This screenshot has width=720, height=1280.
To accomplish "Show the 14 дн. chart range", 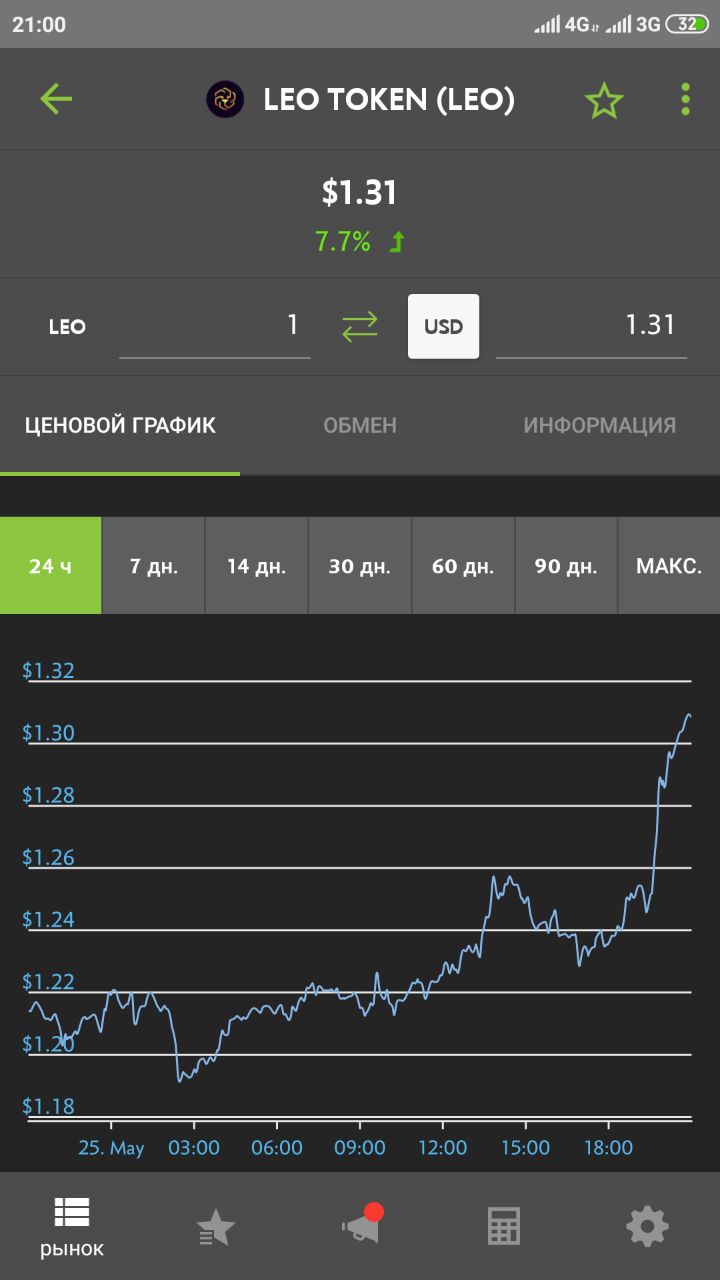I will (x=257, y=565).
